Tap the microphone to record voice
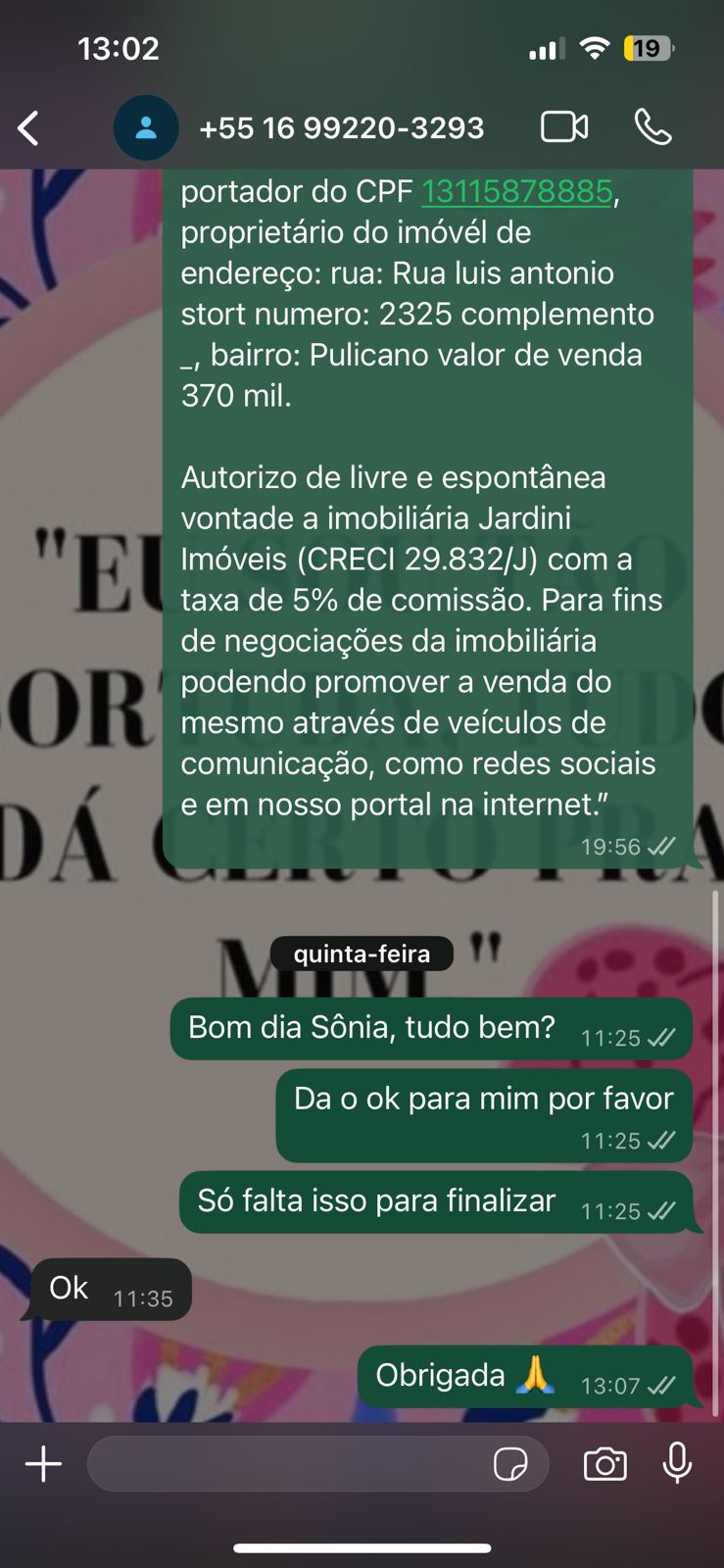 (x=677, y=1464)
